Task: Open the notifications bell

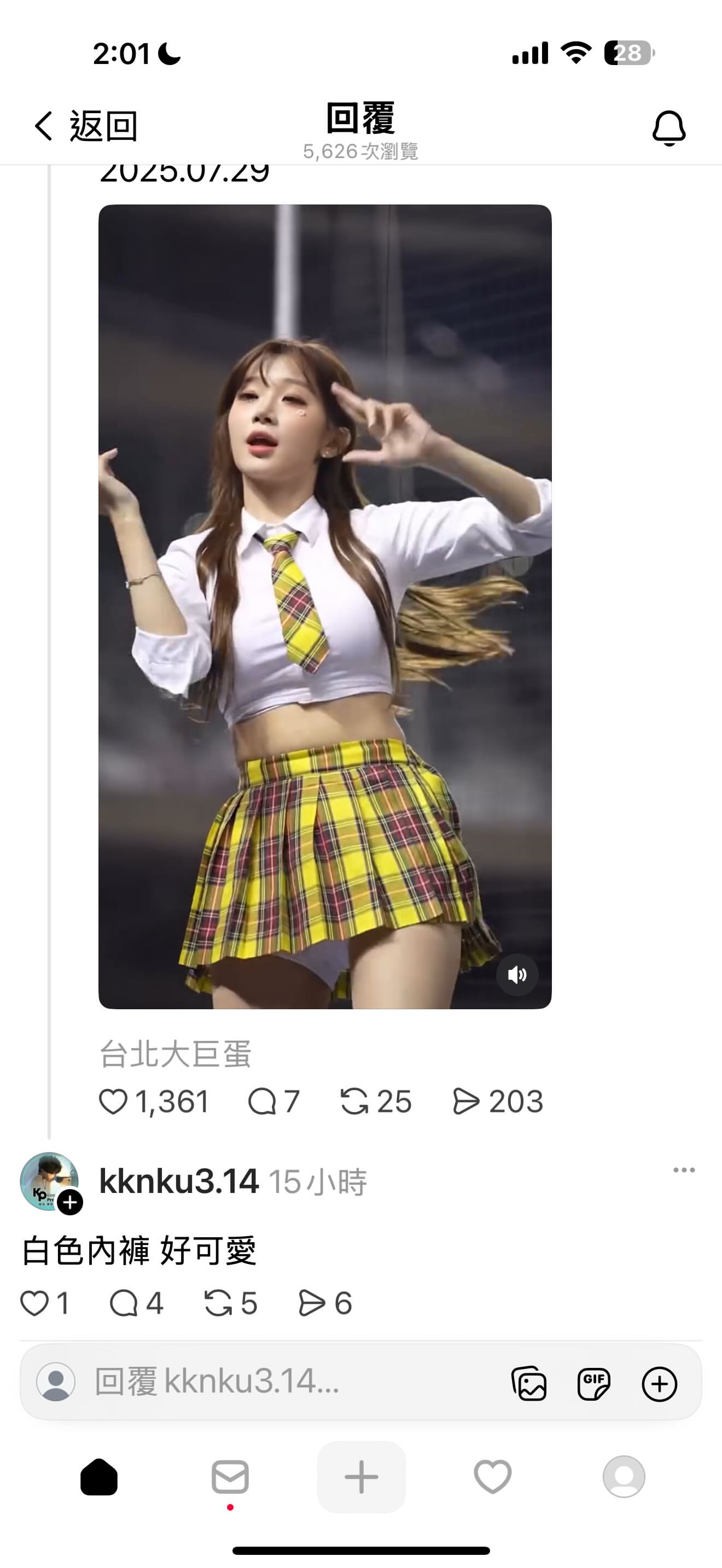Action: point(669,127)
